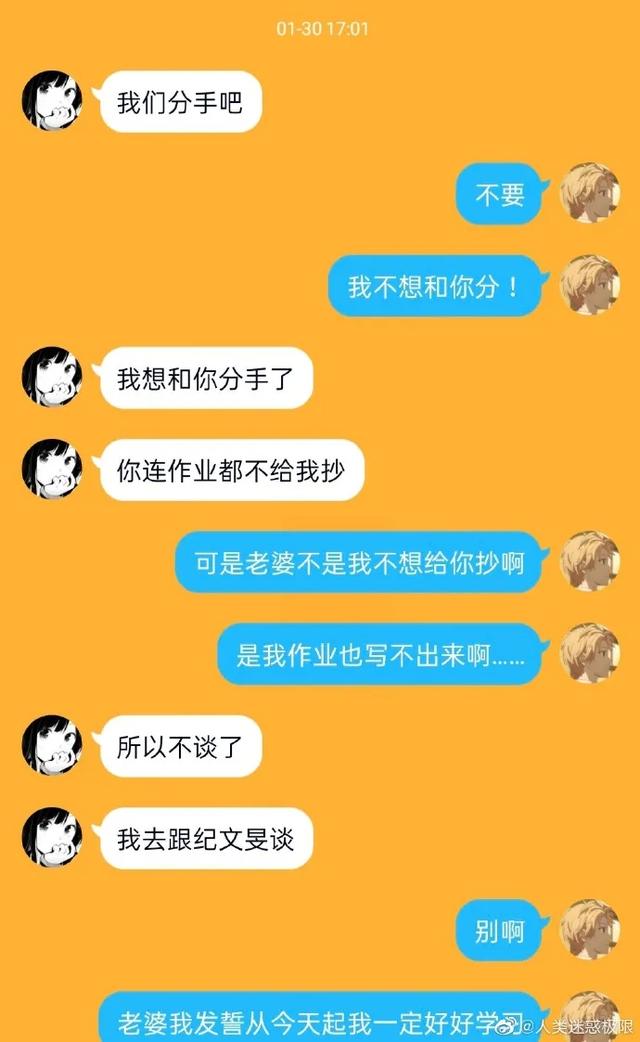Open the avatar beside 我想和你分手了
The image size is (640, 1042).
(52, 377)
